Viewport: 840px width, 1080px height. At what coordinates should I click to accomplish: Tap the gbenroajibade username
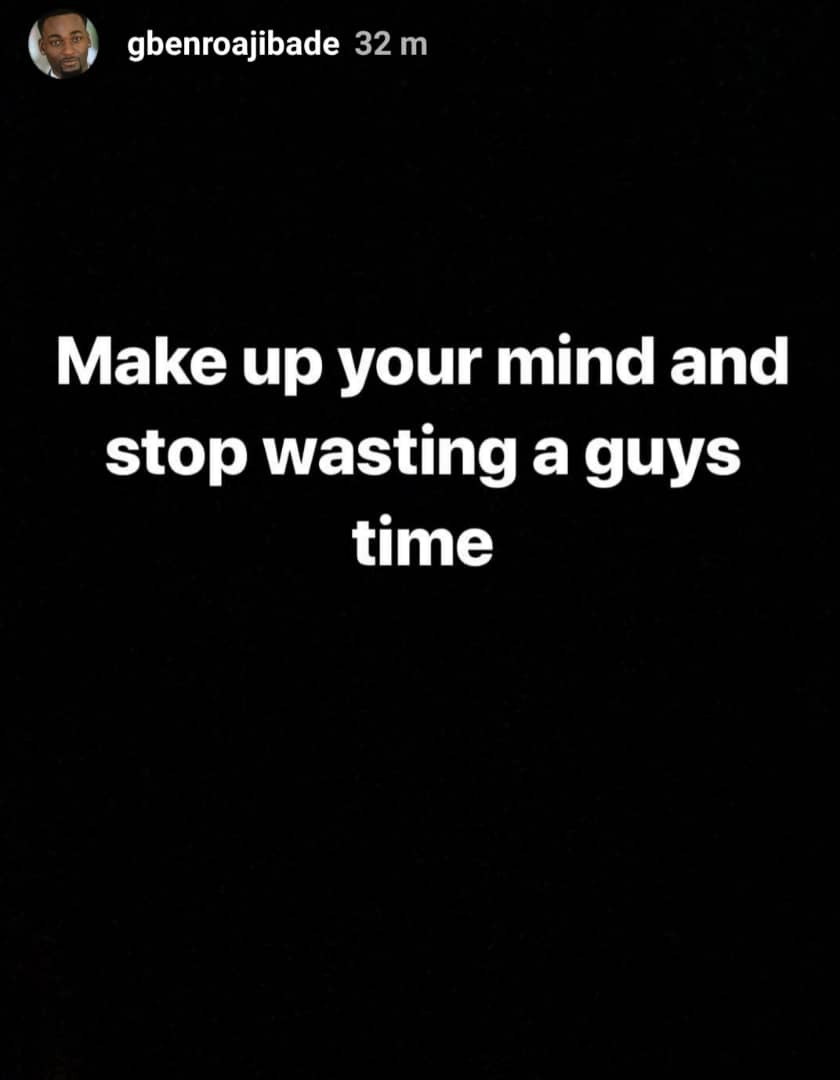pos(234,46)
